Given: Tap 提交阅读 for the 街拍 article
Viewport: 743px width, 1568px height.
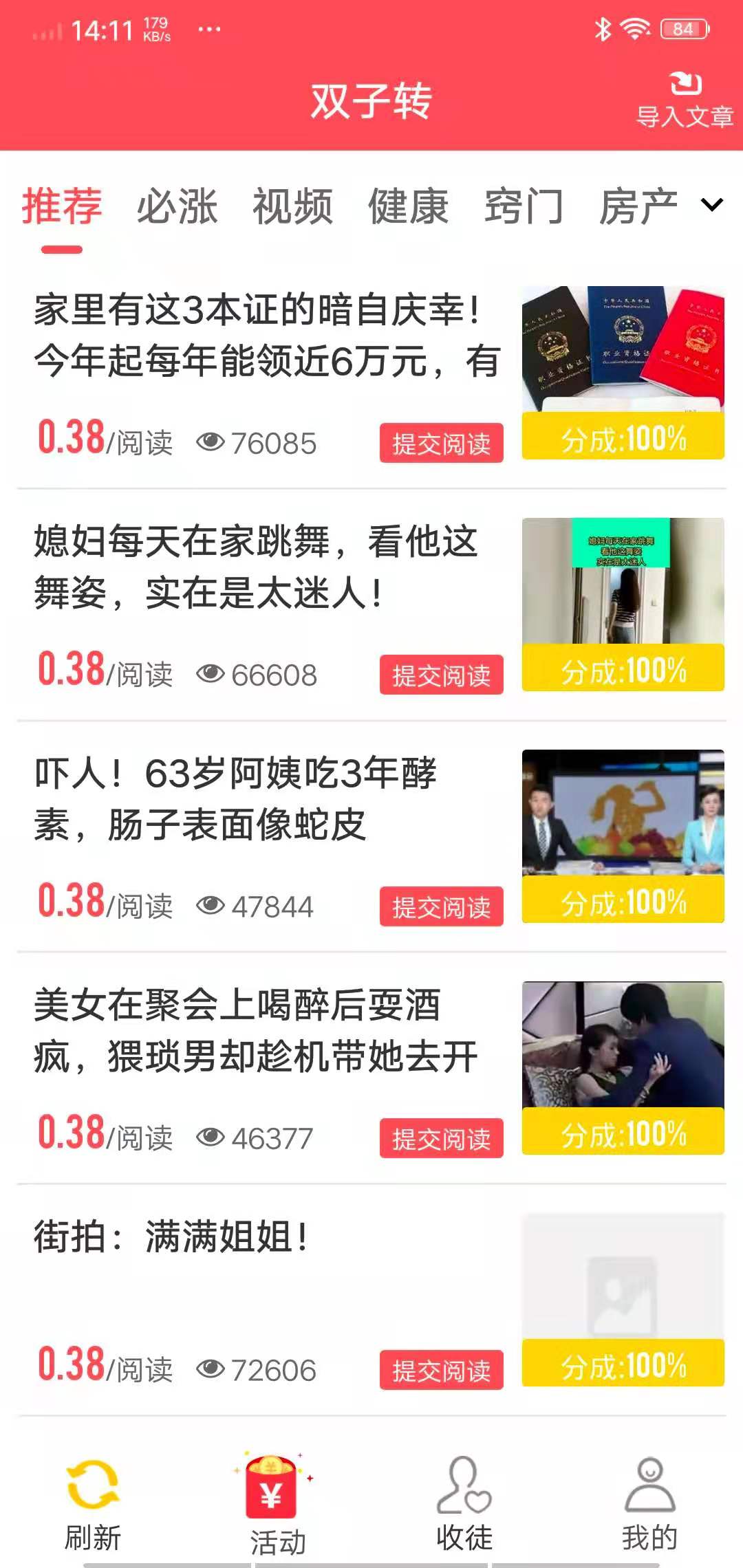Looking at the screenshot, I should click(x=441, y=1370).
